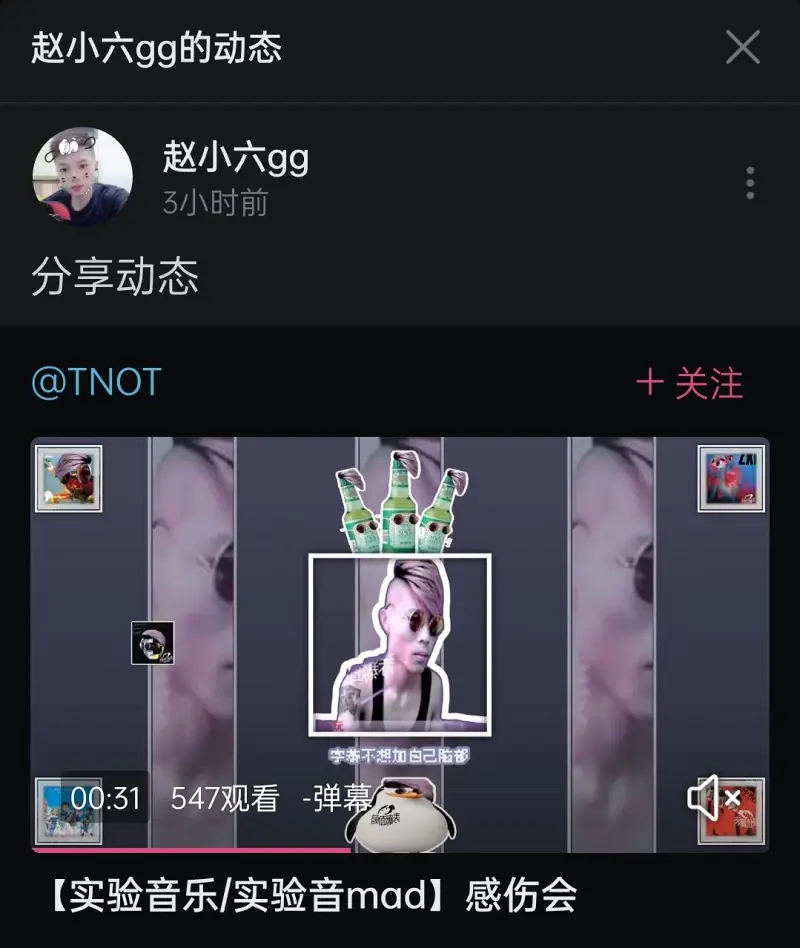Open 赵小六gg's profile avatar
The height and width of the screenshot is (948, 800).
tap(83, 177)
